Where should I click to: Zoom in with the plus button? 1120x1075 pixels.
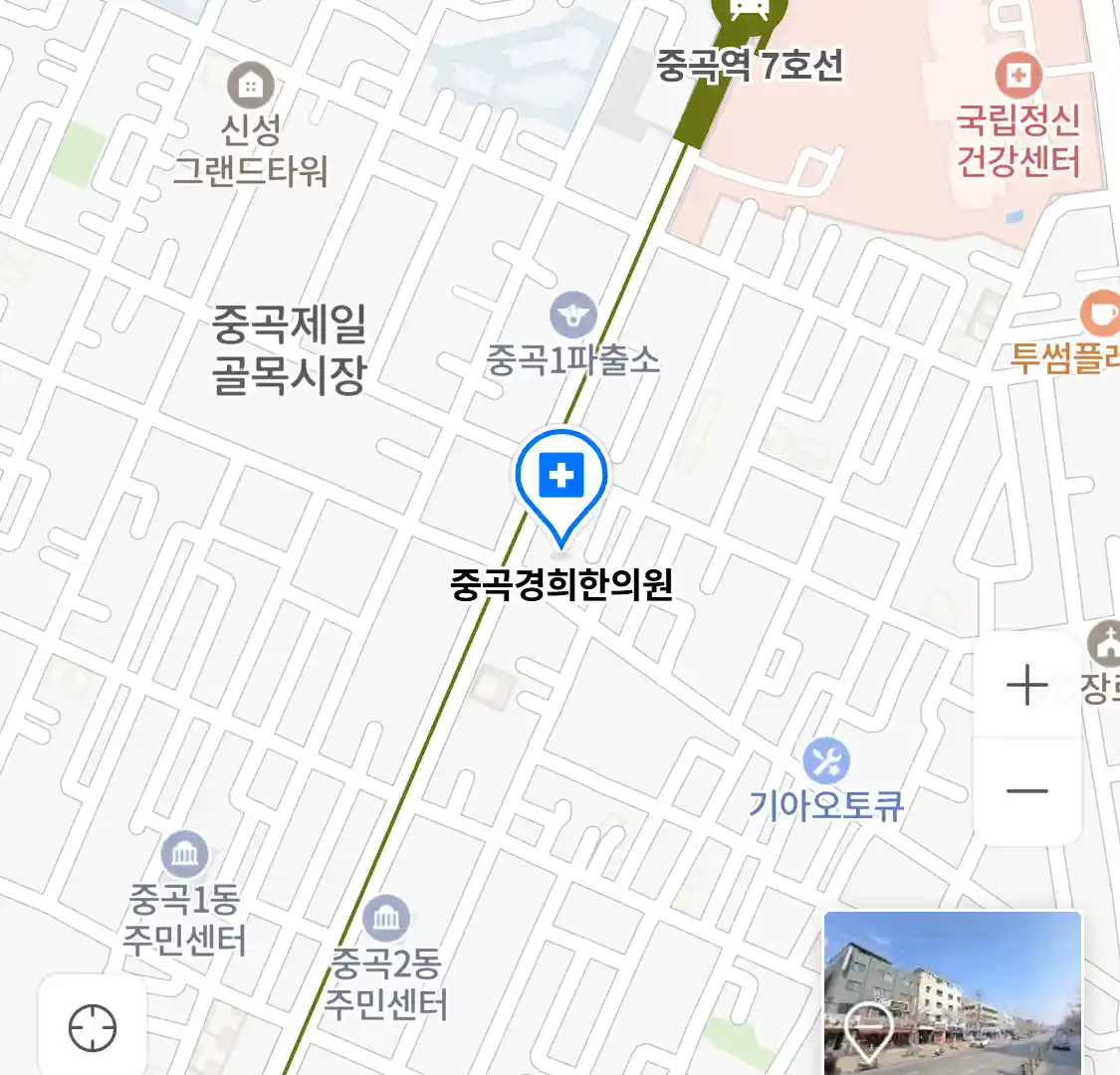tap(1026, 686)
